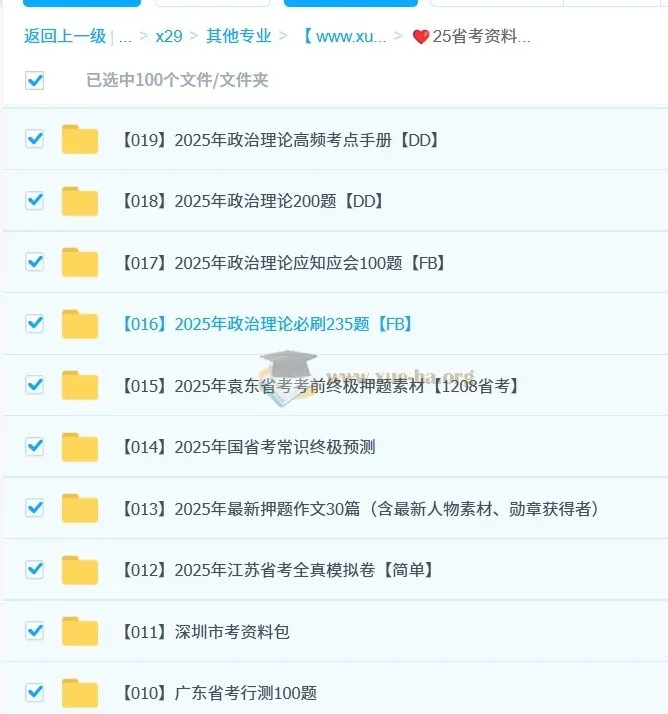The width and height of the screenshot is (668, 714).
Task: Open folder 【016】政治理论必刷235题
Action: [x=266, y=324]
